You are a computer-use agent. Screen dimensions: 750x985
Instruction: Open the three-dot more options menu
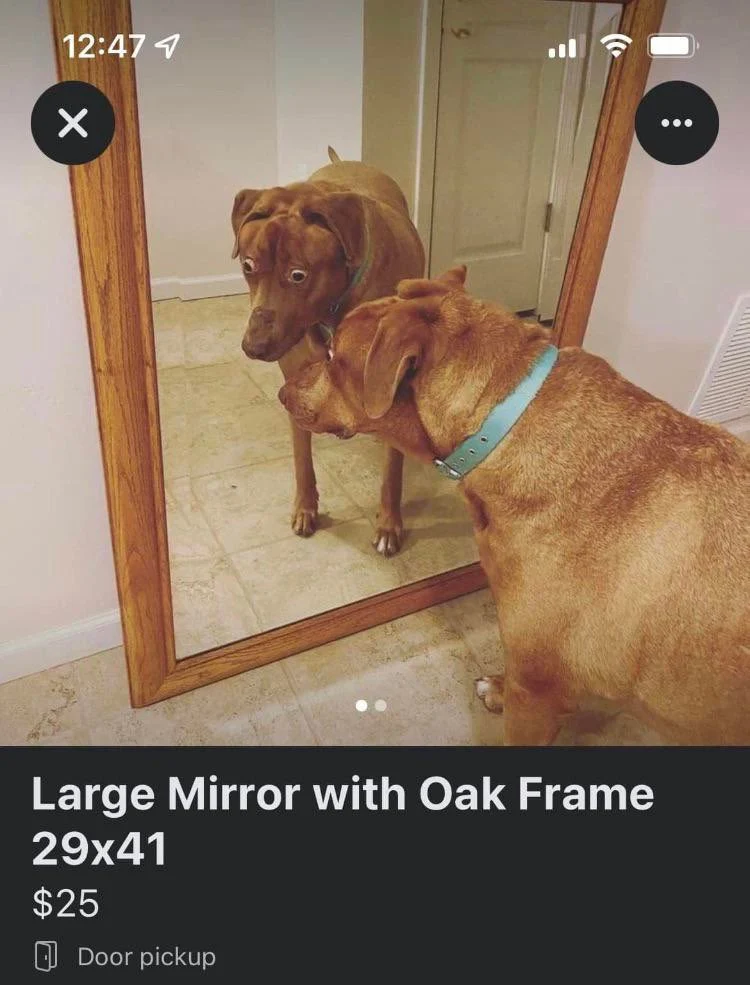676,123
